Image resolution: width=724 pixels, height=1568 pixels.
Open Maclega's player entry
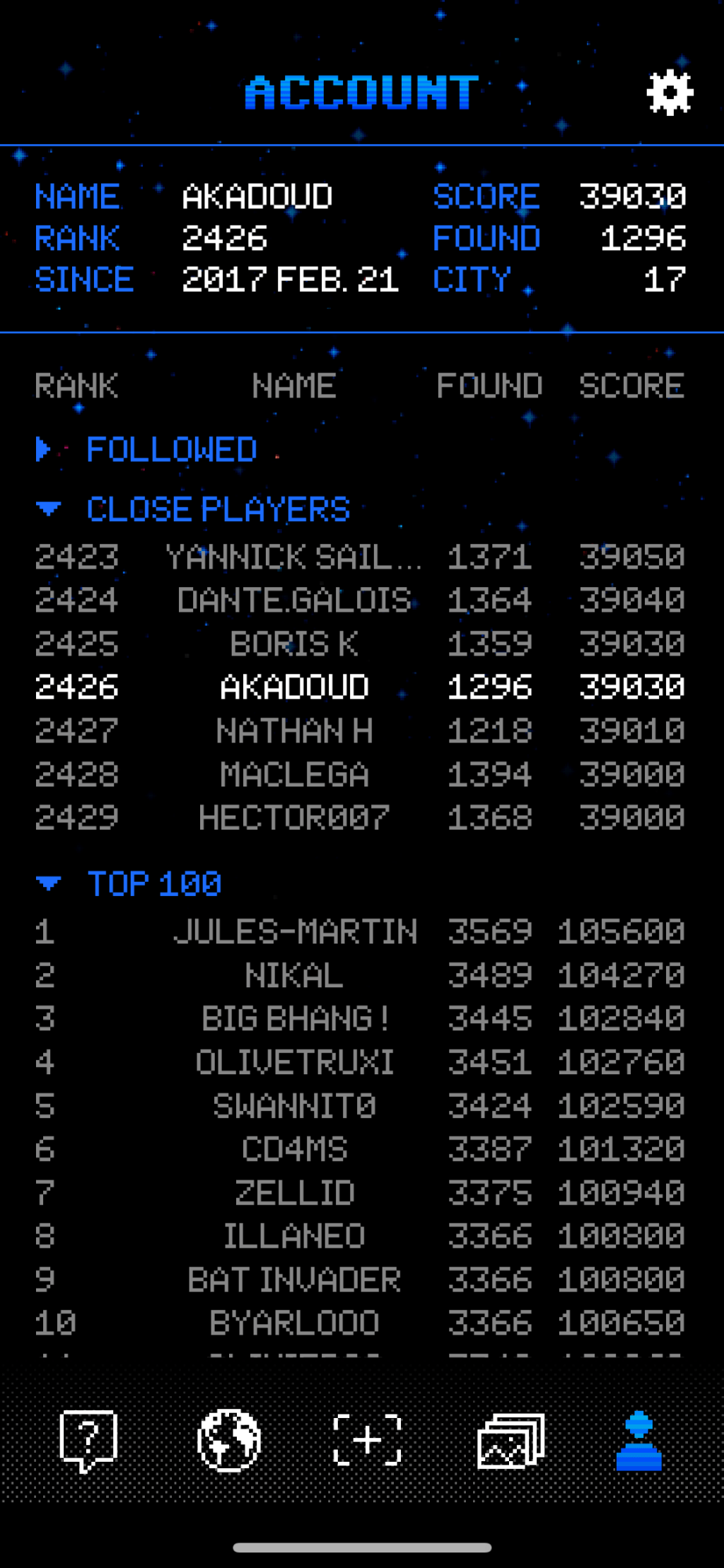click(294, 774)
